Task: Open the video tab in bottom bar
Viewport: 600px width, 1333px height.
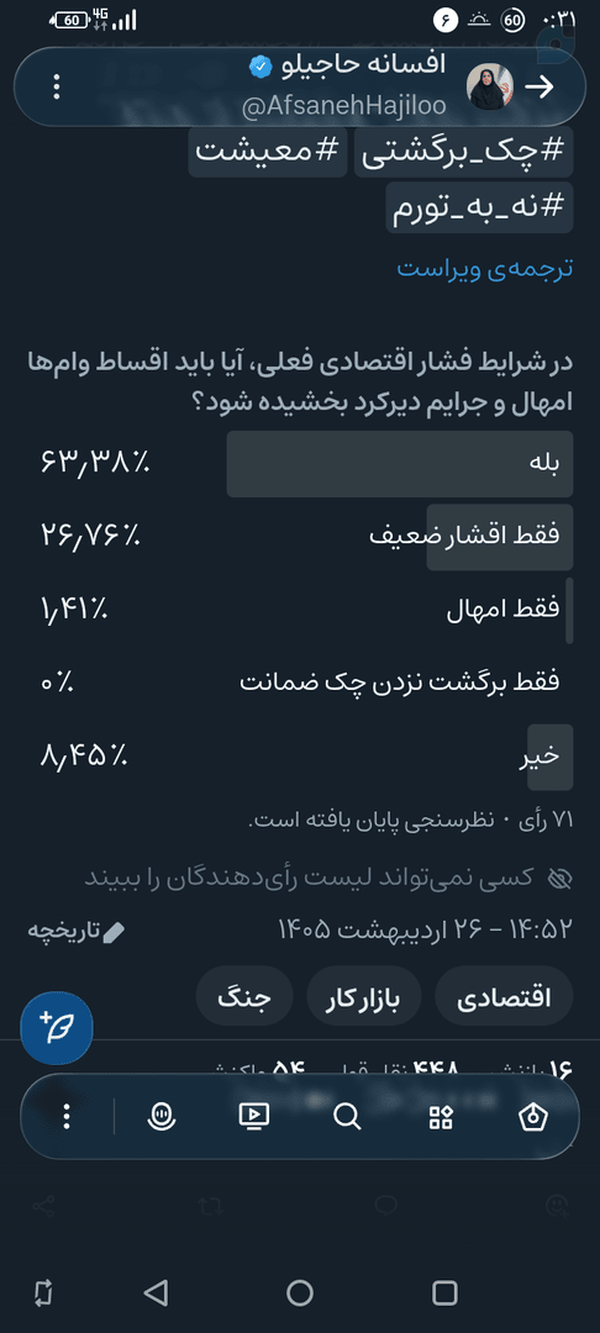Action: coord(254,1116)
